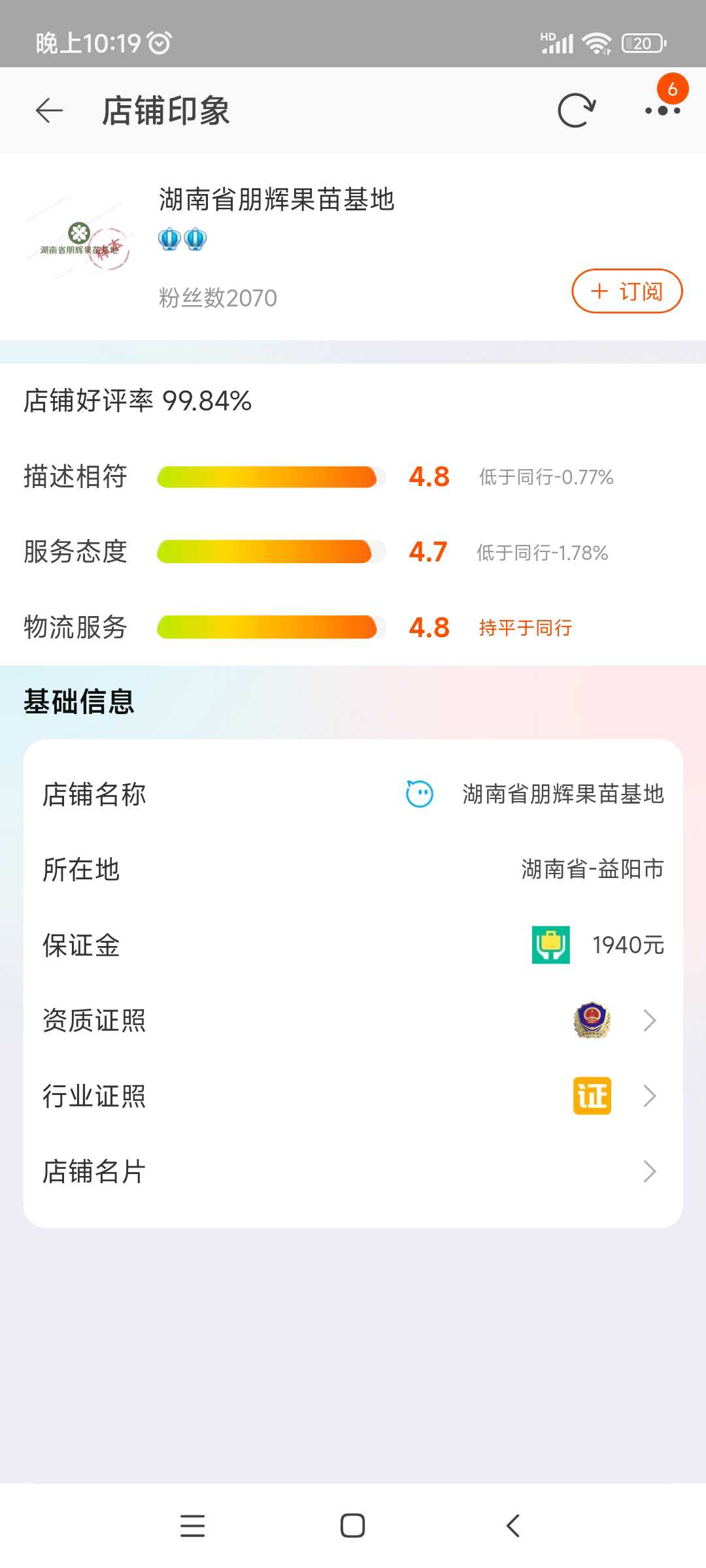This screenshot has width=706, height=1568.
Task: Subscribe to the store with 订阅 button
Action: pyautogui.click(x=627, y=291)
